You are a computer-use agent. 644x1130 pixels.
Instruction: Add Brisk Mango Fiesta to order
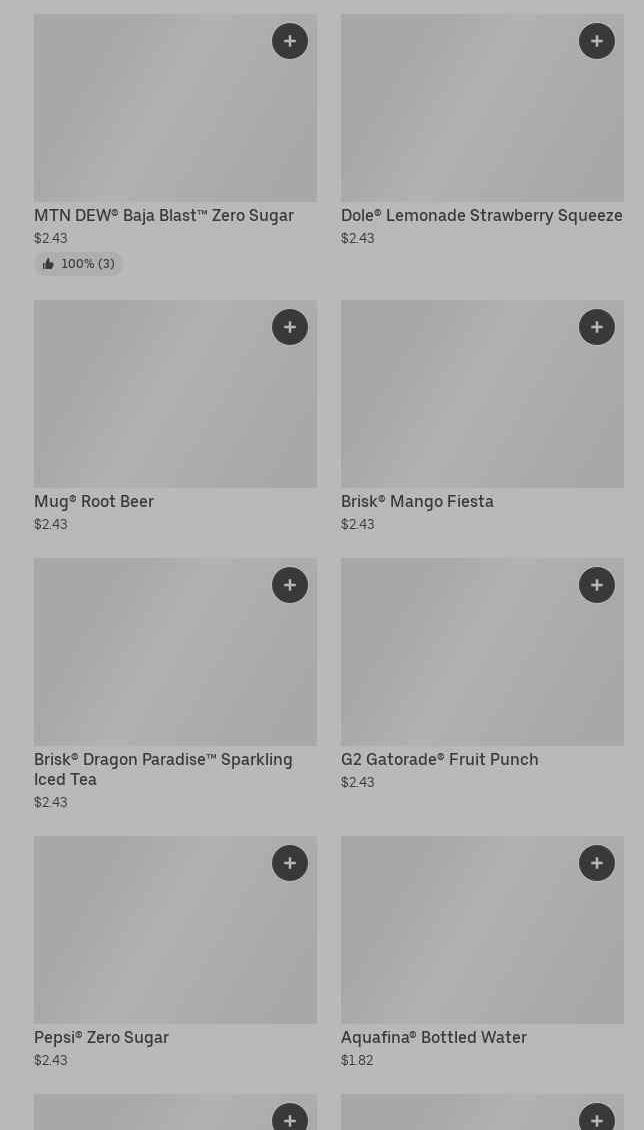point(597,327)
